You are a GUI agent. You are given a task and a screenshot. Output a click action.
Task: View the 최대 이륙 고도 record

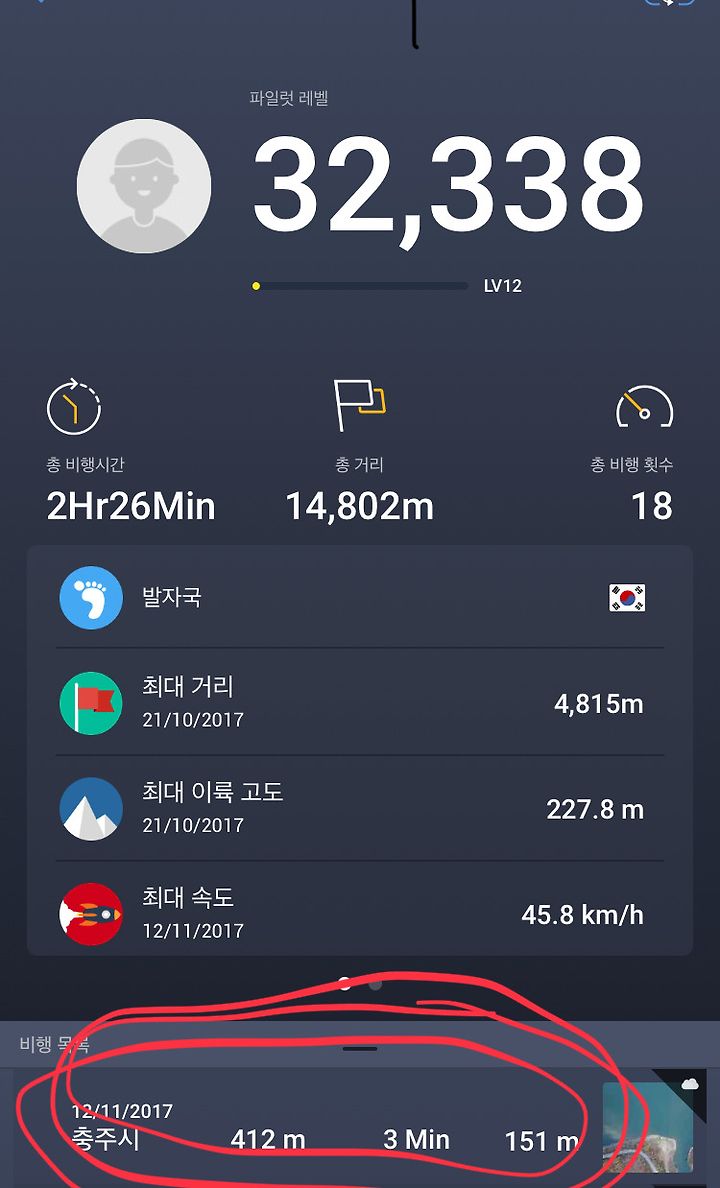(360, 808)
